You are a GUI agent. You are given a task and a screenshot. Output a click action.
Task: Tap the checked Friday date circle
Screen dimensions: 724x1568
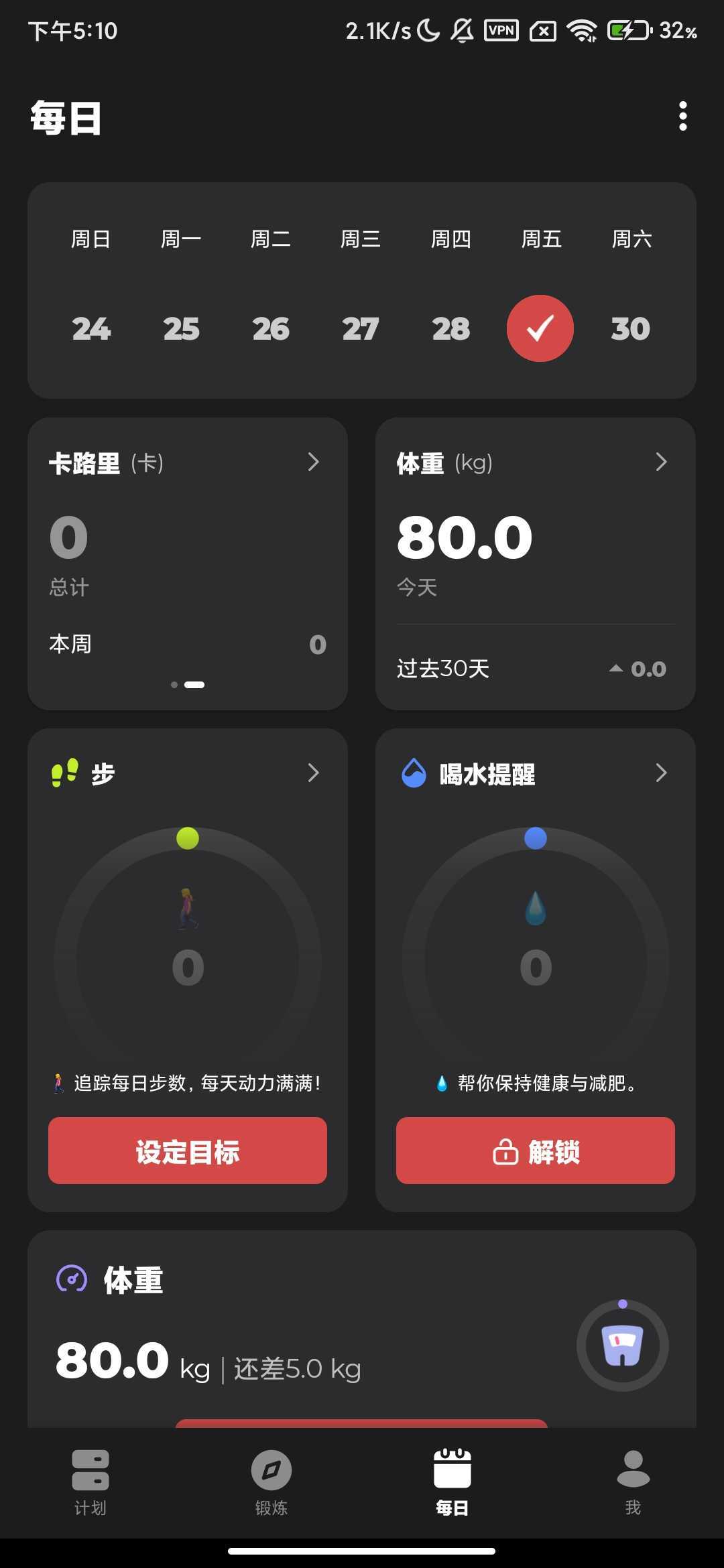pos(540,328)
